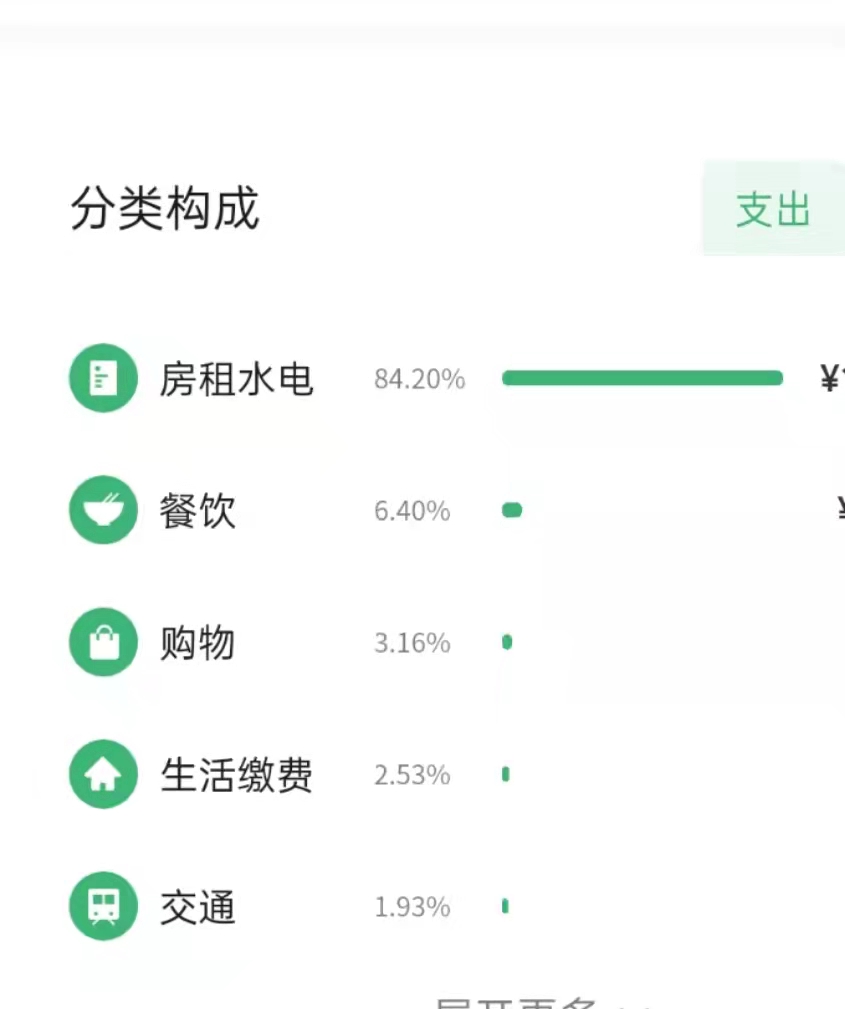The height and width of the screenshot is (1009, 845).
Task: Select the bowl-shaped 餐饮 category badge
Action: [103, 510]
